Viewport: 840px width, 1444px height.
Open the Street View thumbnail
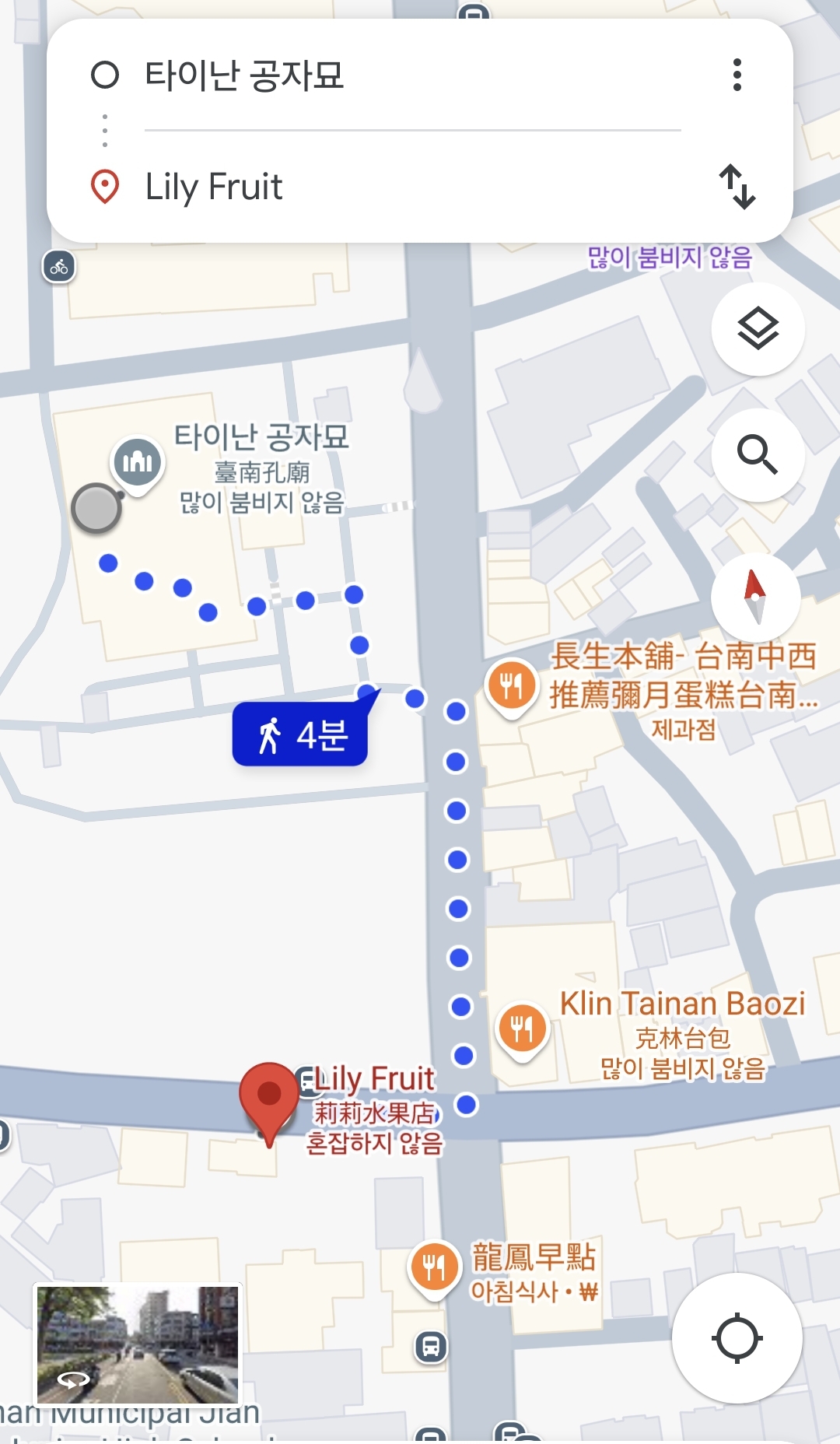(x=138, y=1344)
